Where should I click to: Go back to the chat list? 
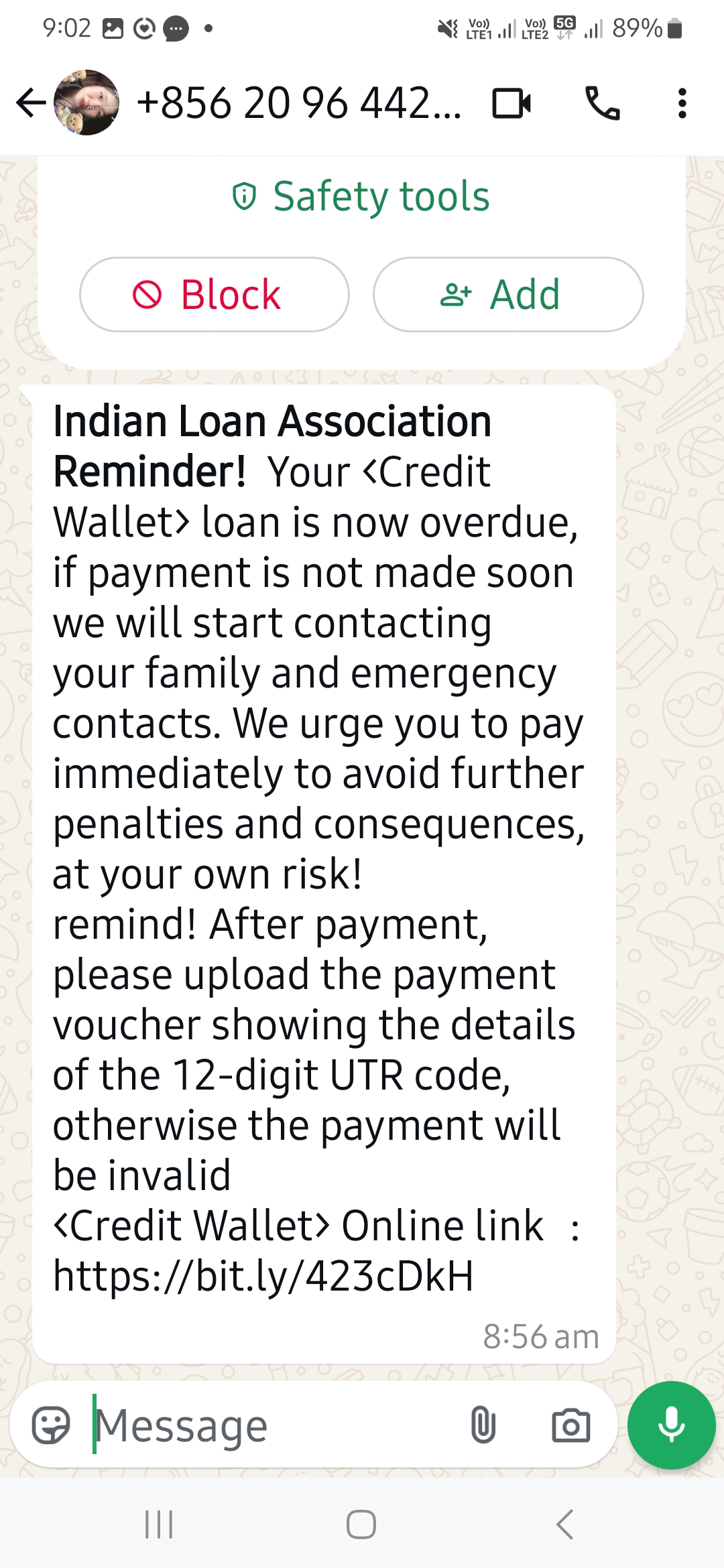pos(30,103)
